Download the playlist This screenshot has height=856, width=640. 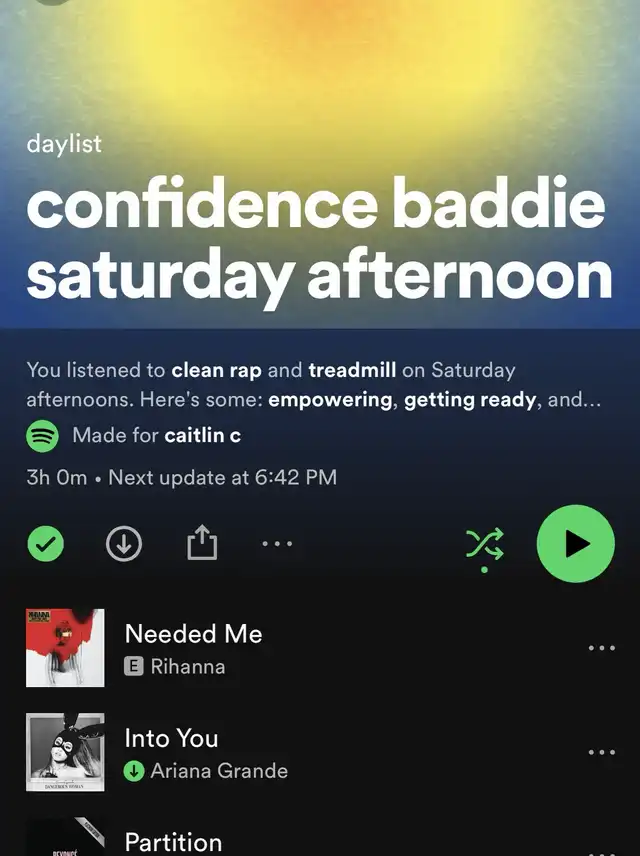[124, 544]
